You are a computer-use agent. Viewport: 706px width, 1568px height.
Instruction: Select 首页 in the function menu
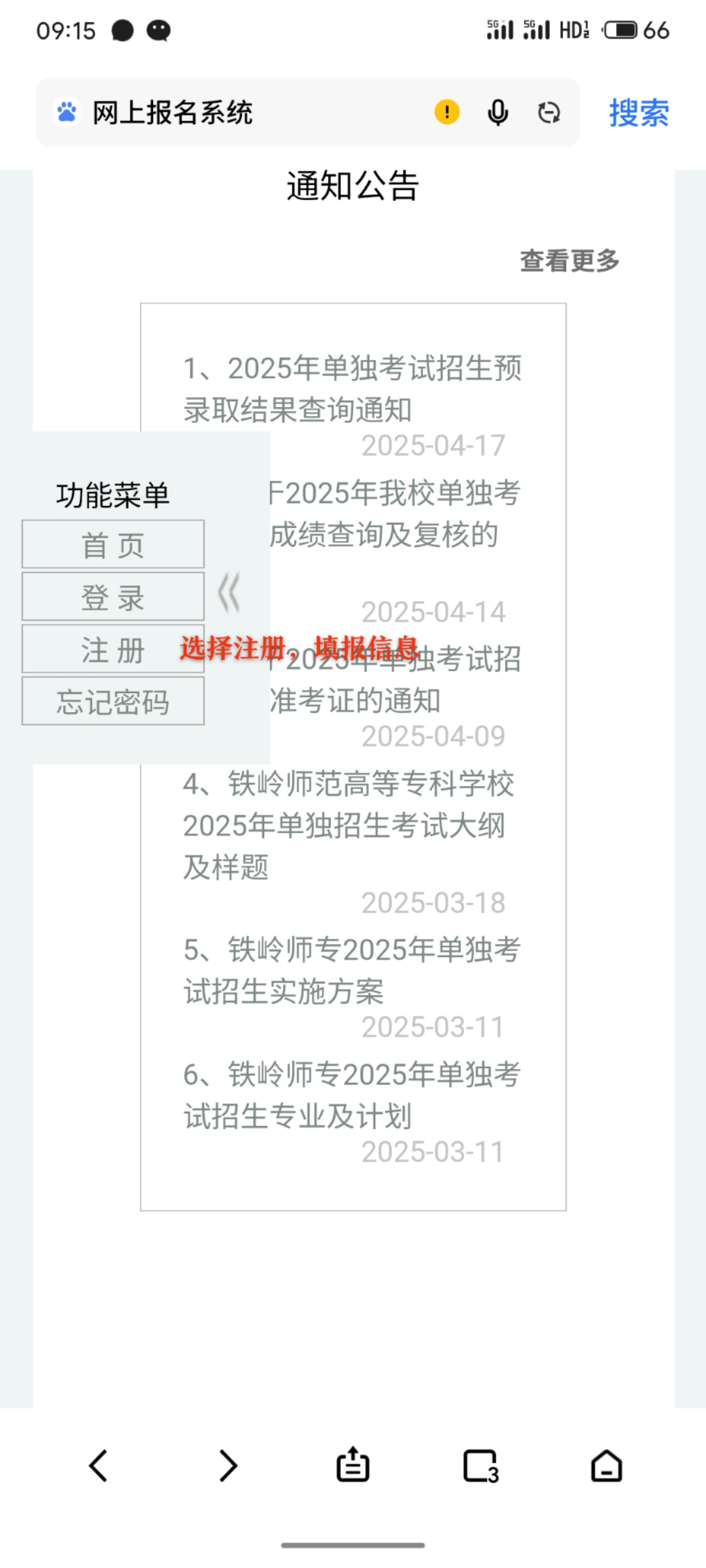point(113,544)
